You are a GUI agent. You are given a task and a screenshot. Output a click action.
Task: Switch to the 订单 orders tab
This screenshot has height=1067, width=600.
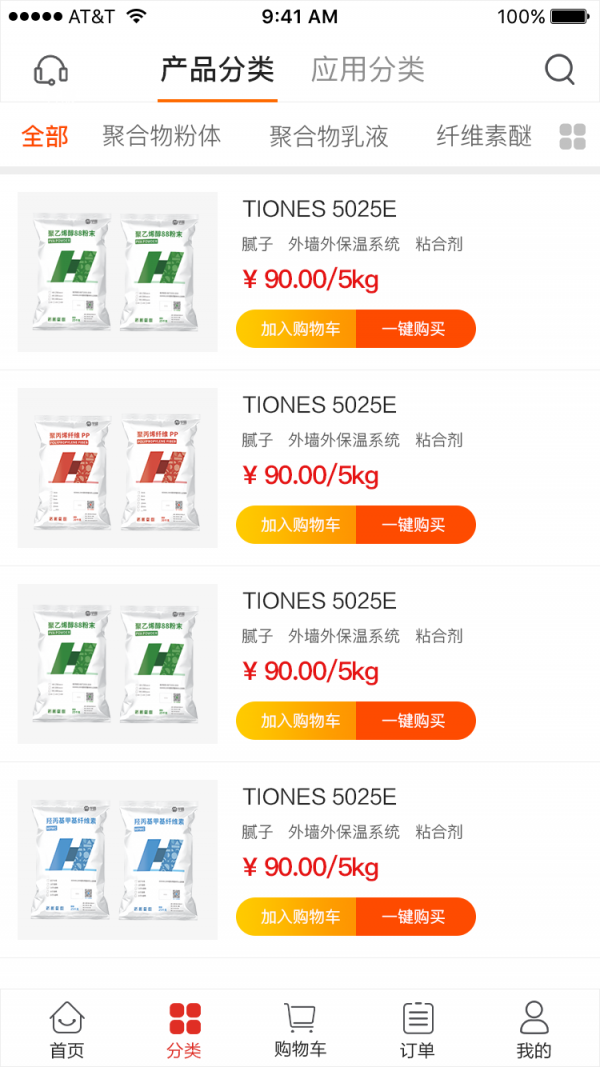point(417,1029)
